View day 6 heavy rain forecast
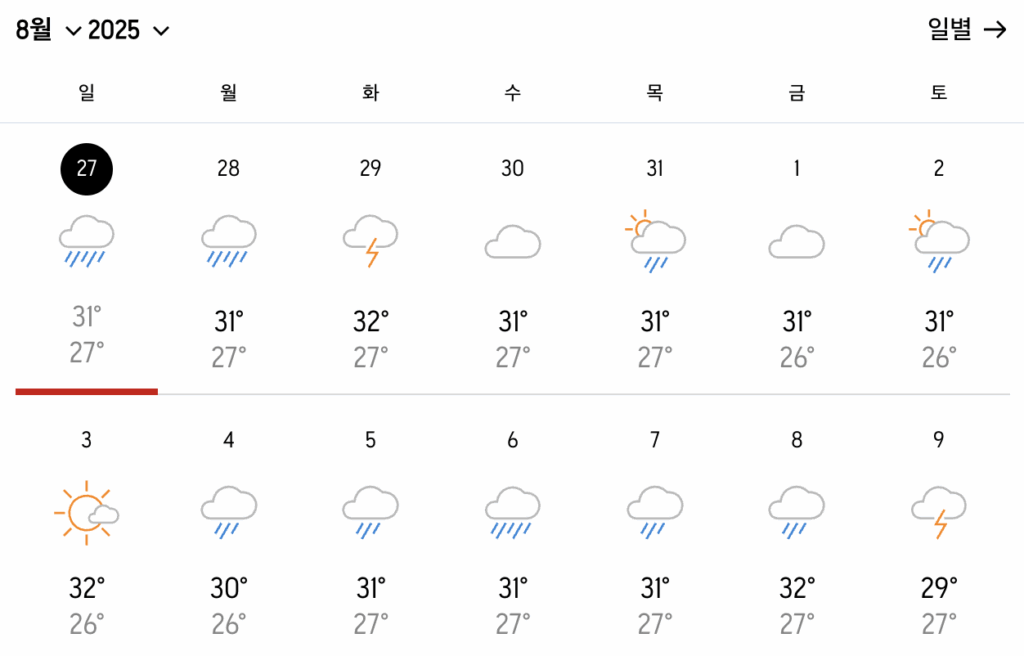1024x656 pixels. click(x=513, y=530)
